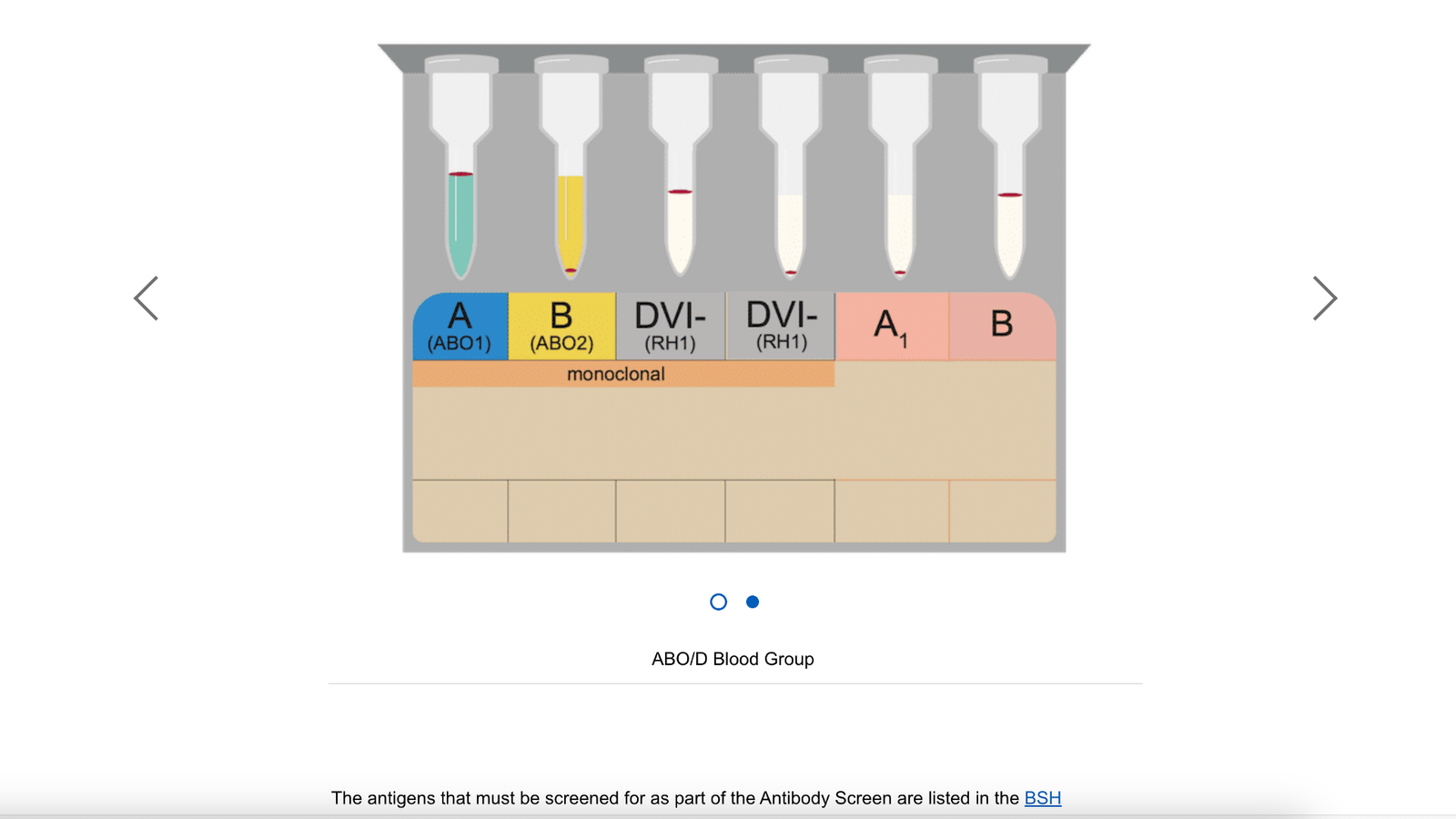The image size is (1456, 819).
Task: Open the BSH link
Action: click(x=1042, y=798)
